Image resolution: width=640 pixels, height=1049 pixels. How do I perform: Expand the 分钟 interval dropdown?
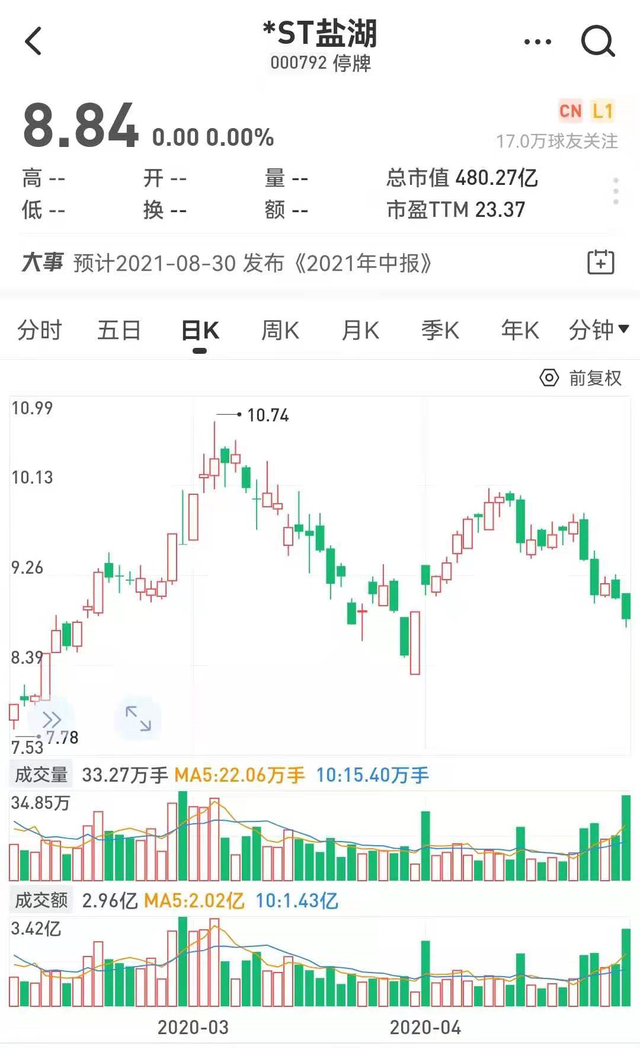598,330
